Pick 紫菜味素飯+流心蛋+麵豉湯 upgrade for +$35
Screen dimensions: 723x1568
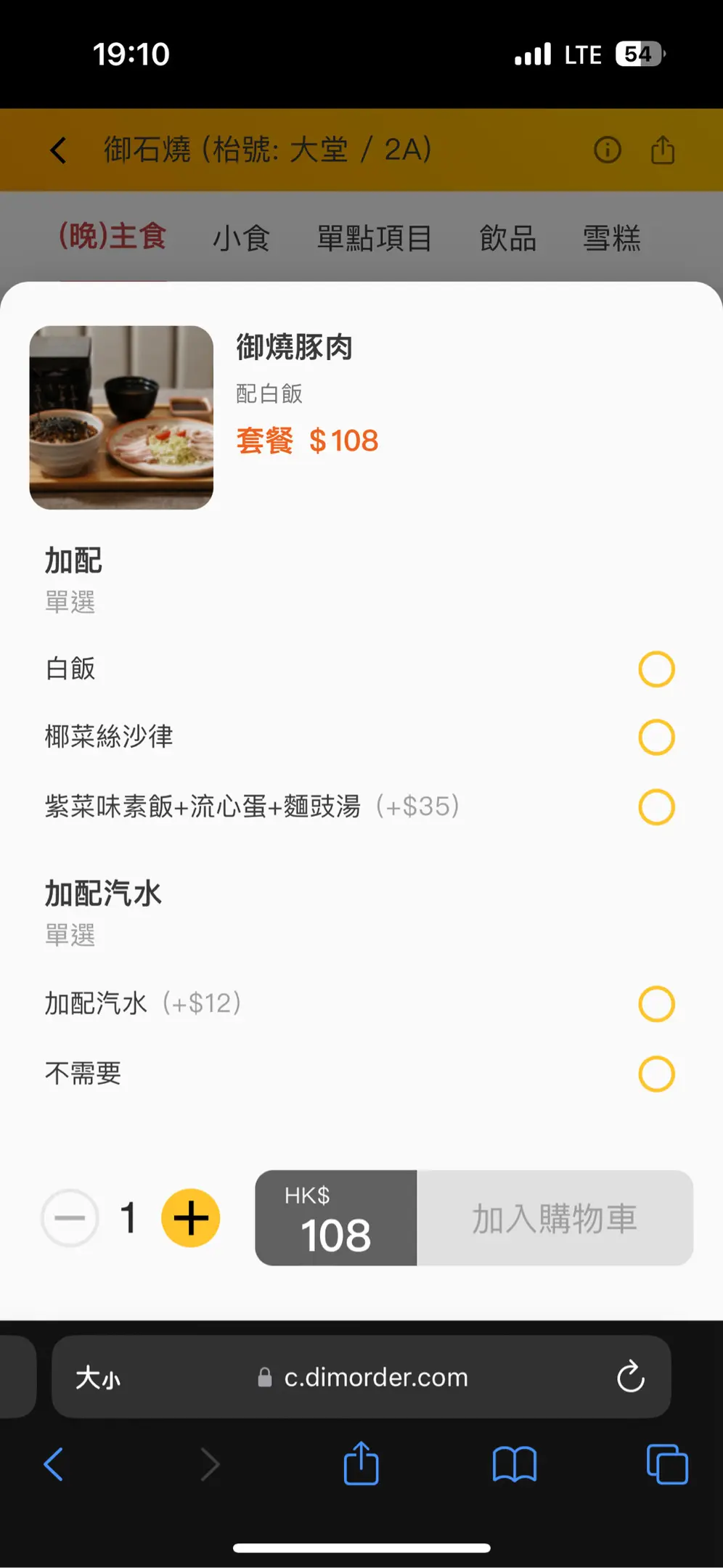pyautogui.click(x=656, y=807)
